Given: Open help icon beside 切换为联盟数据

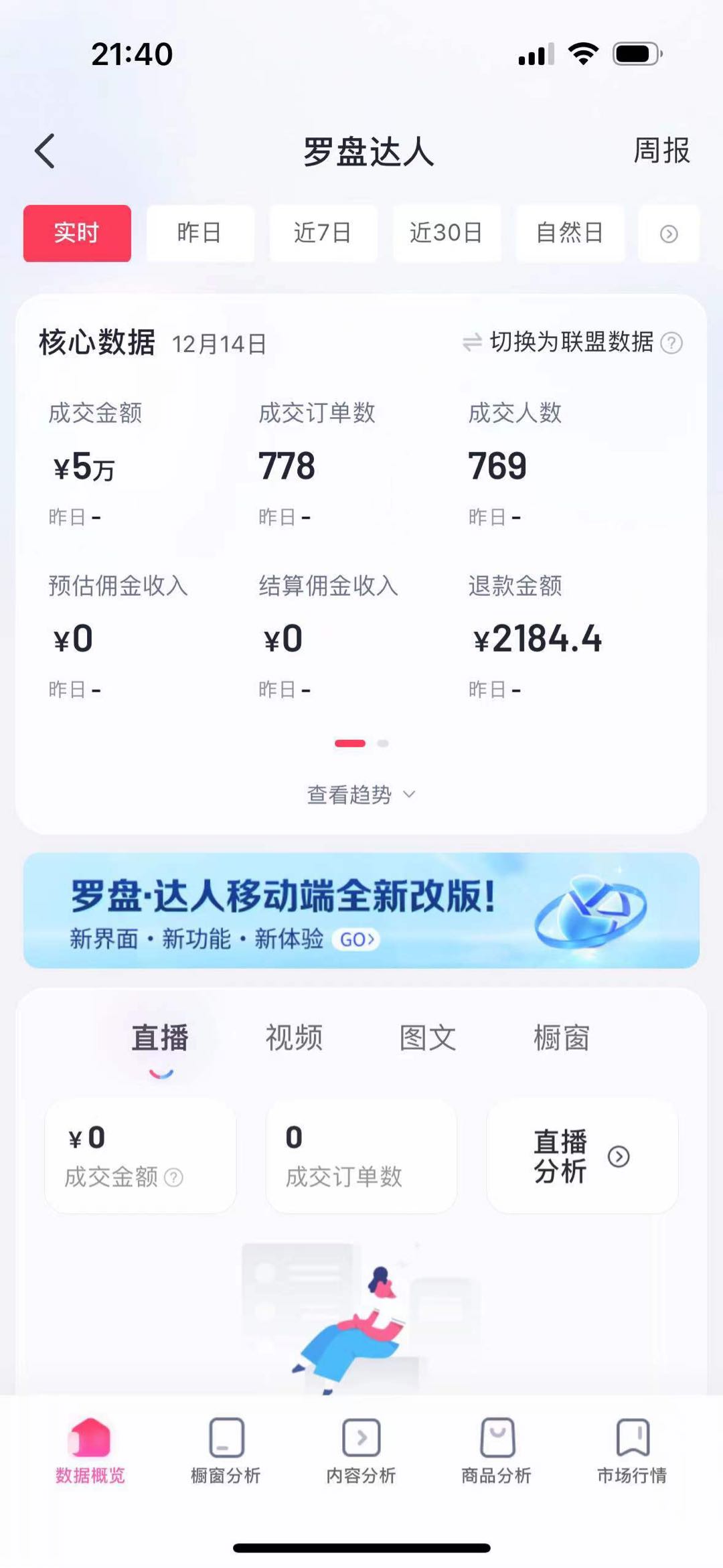Looking at the screenshot, I should pyautogui.click(x=671, y=343).
